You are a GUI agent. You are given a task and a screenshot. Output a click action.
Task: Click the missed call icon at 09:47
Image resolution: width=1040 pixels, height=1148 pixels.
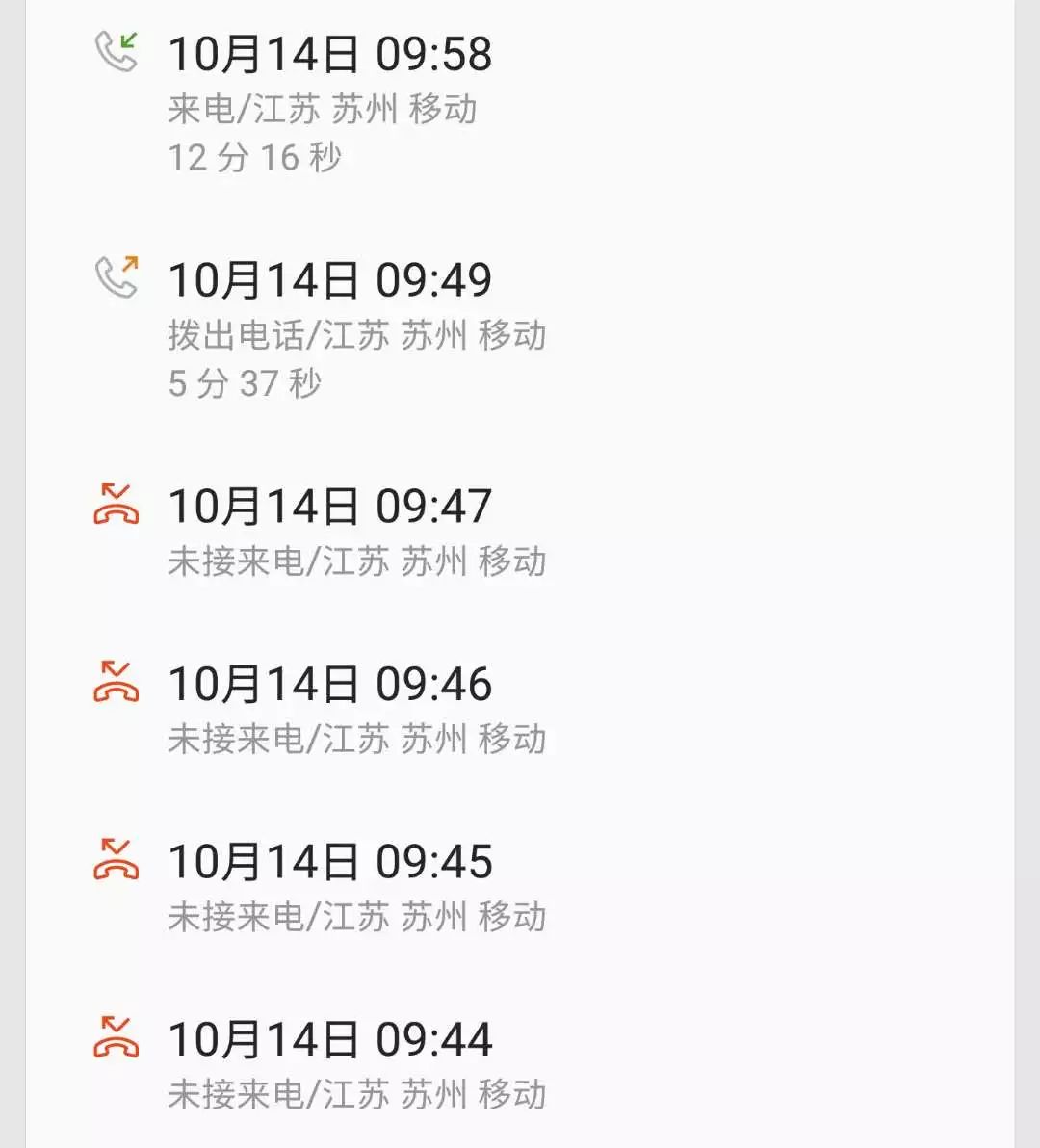click(117, 502)
